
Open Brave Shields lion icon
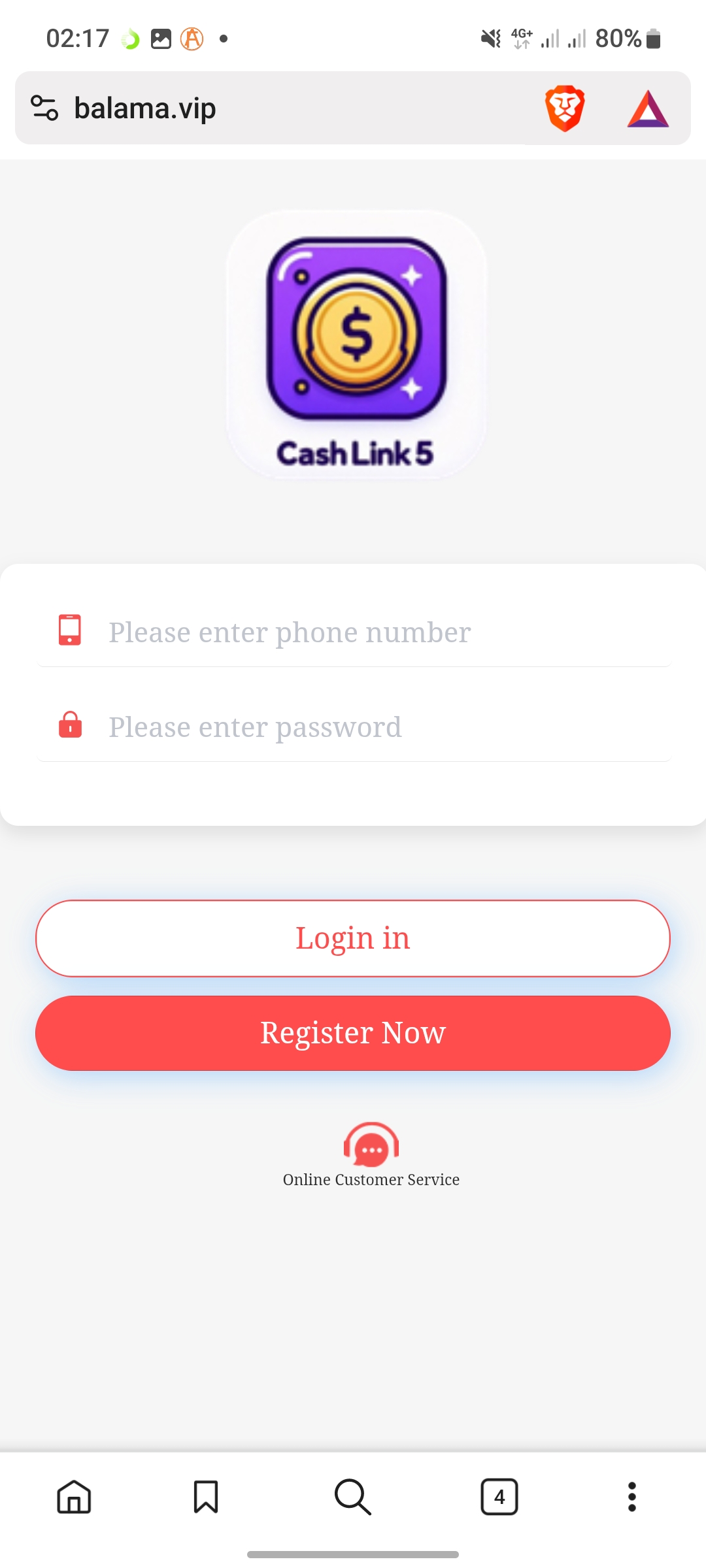pos(565,108)
